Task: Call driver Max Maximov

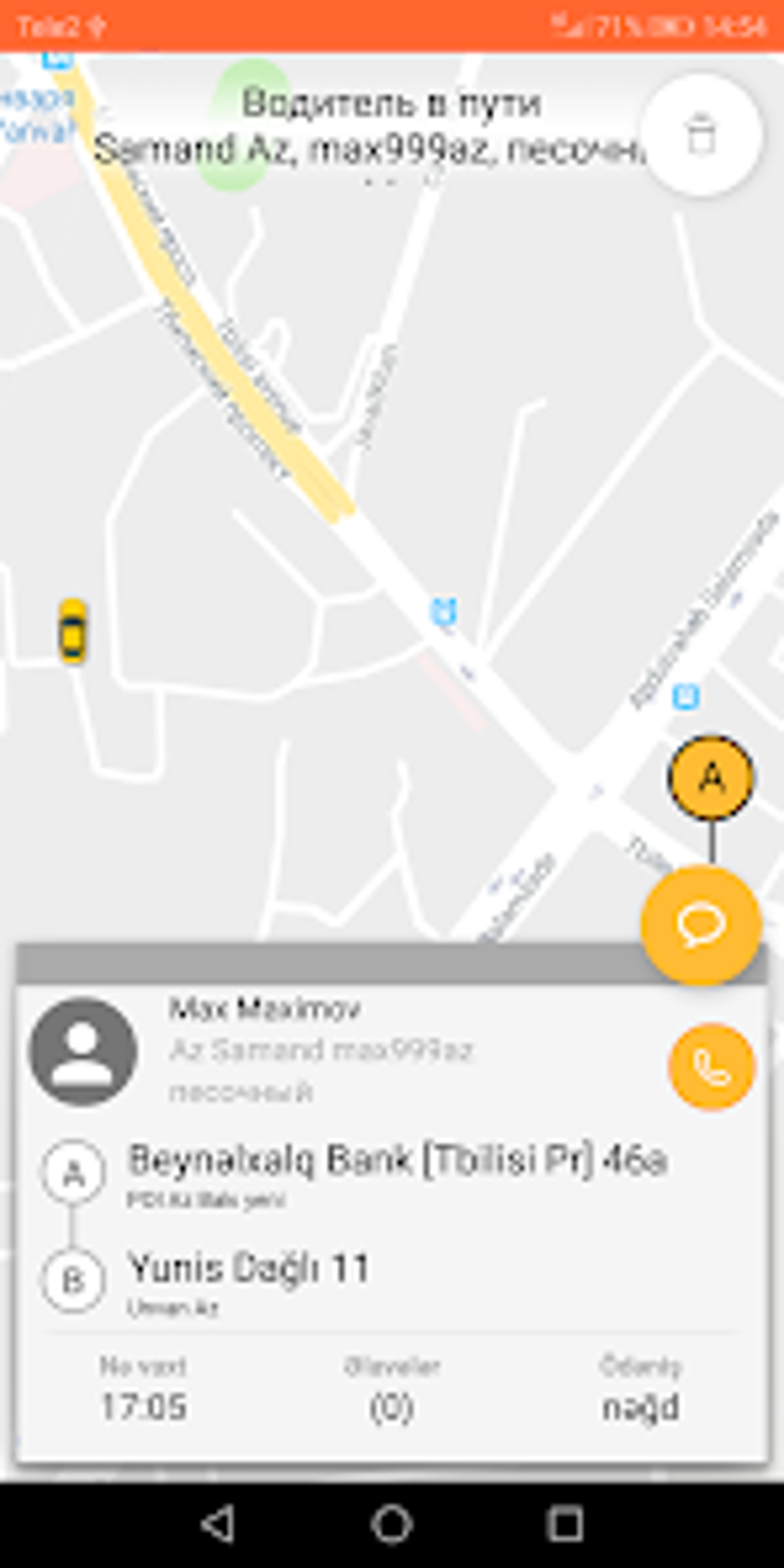Action: point(711,1066)
